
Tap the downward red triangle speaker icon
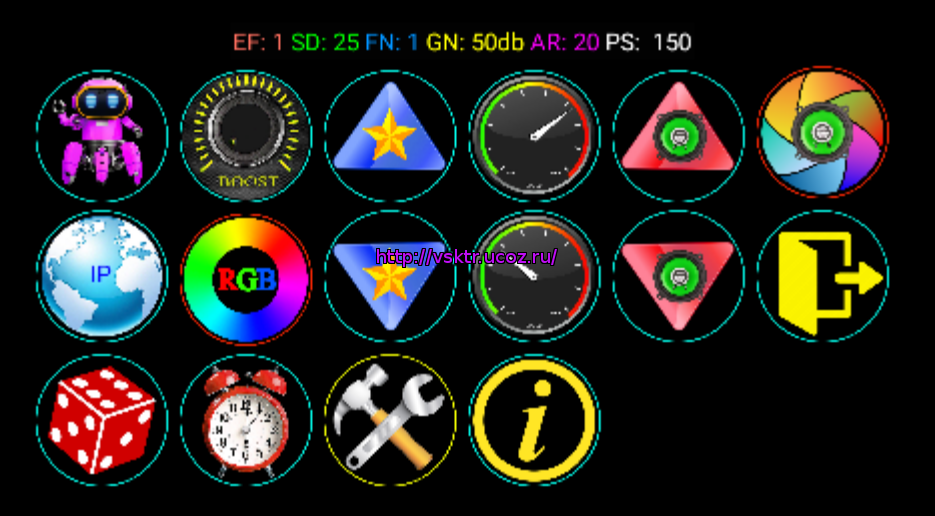coord(678,277)
